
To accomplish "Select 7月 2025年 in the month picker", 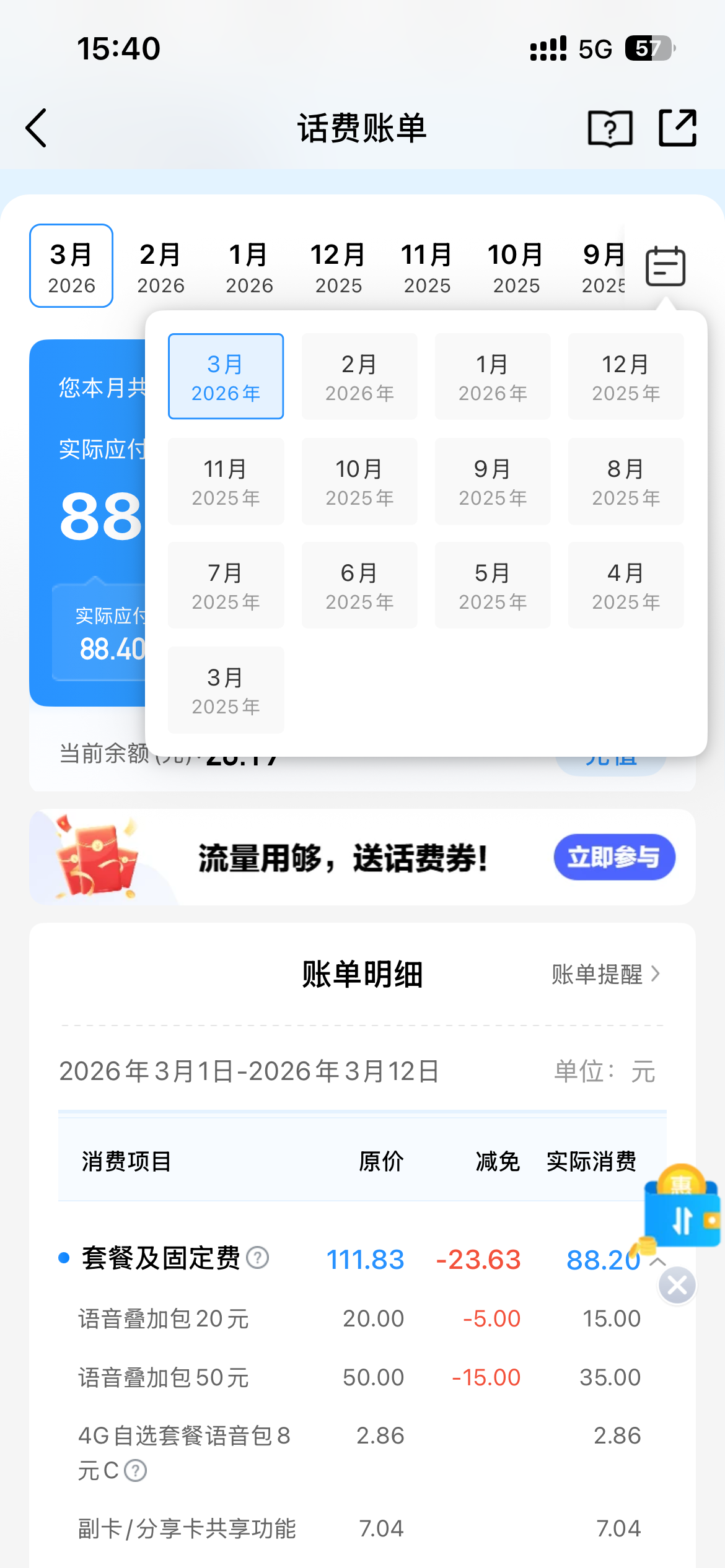I will 226,585.
